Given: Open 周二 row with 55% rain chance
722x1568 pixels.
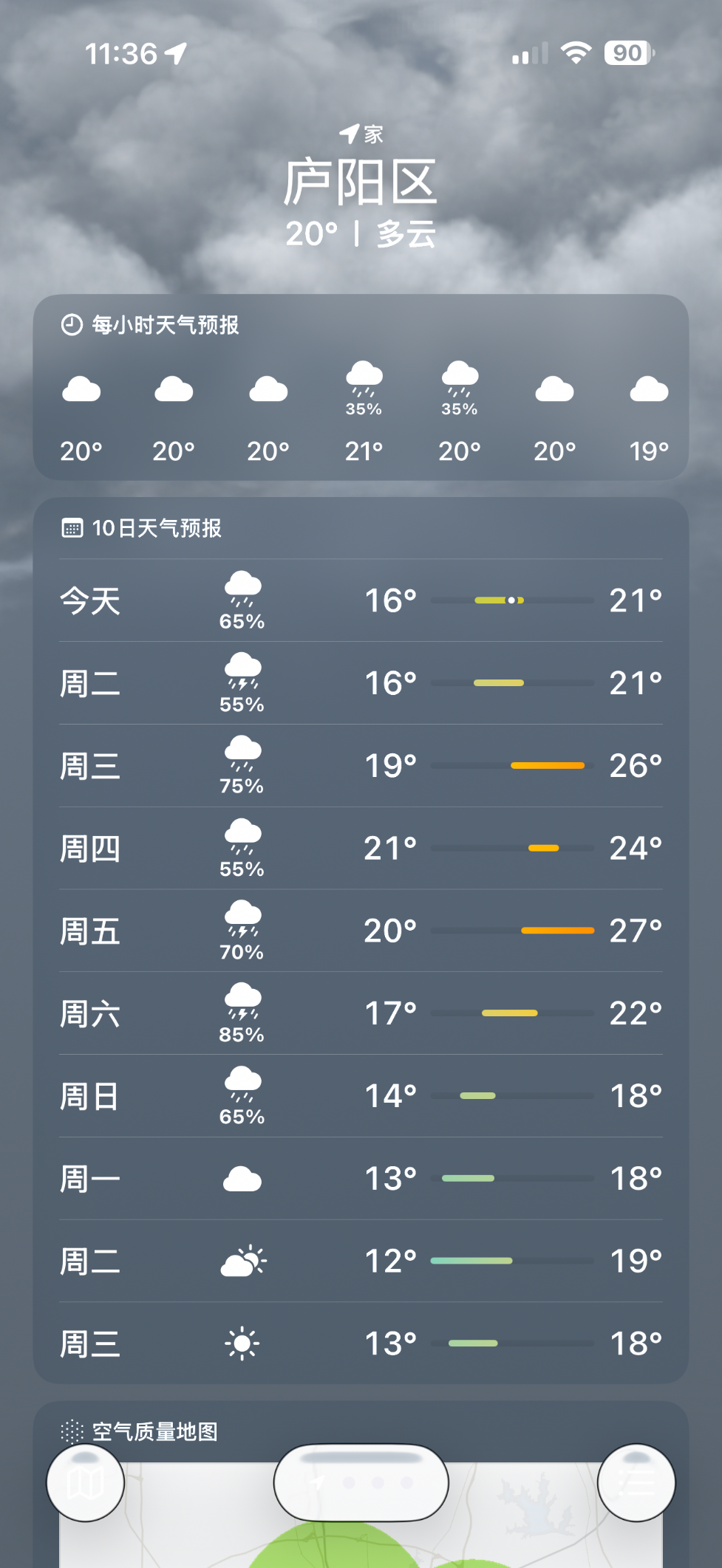Looking at the screenshot, I should [x=361, y=683].
